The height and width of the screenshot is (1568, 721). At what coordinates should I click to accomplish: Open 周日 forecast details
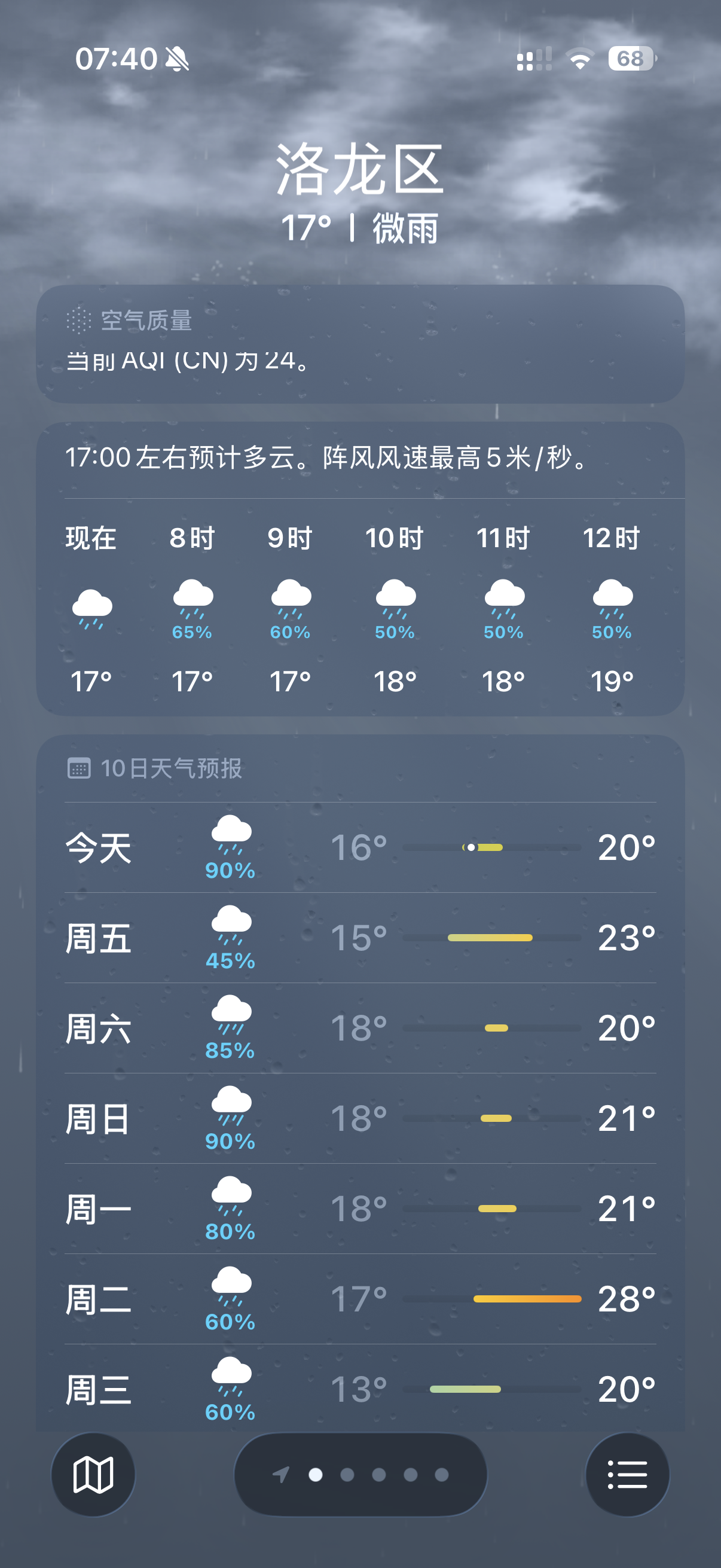tap(360, 1118)
